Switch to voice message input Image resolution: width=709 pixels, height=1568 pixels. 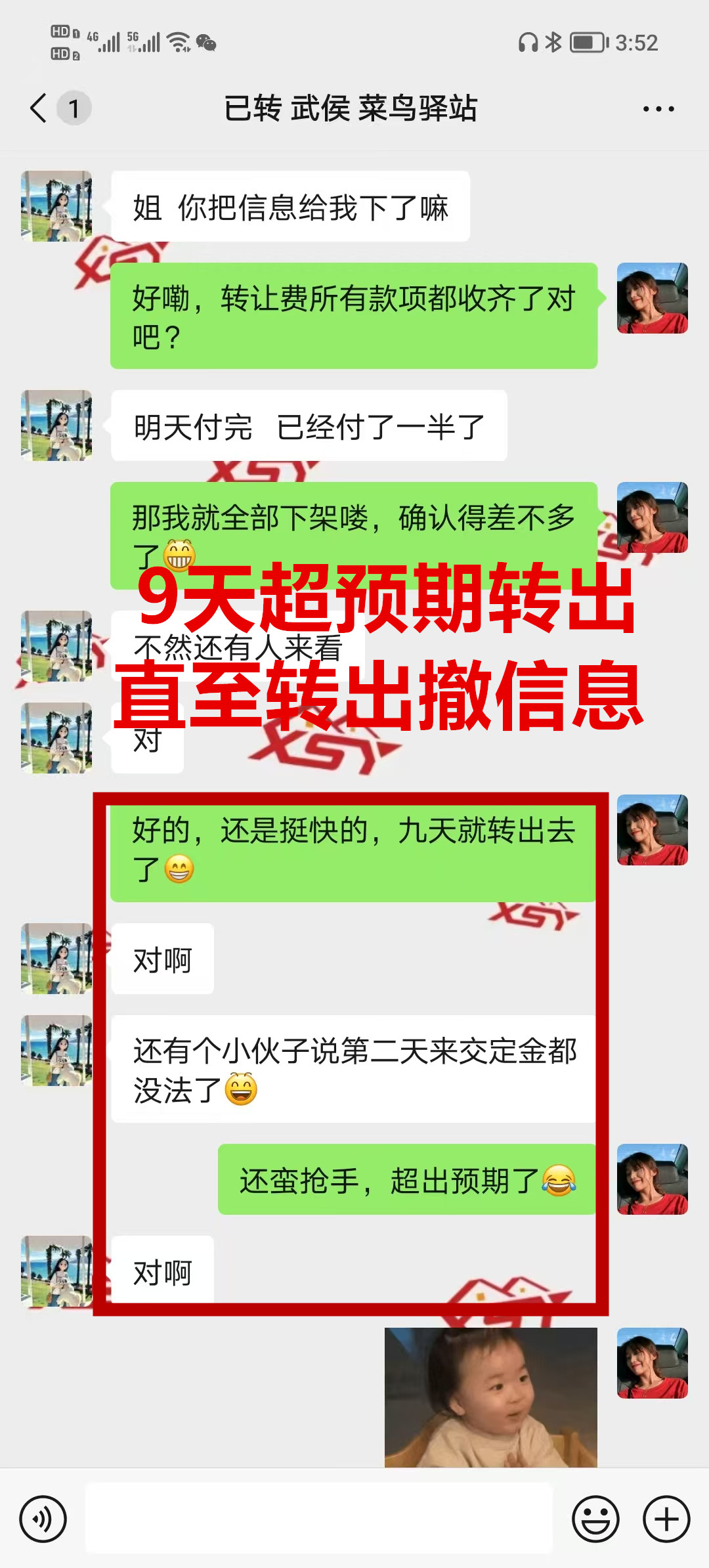[x=43, y=1519]
